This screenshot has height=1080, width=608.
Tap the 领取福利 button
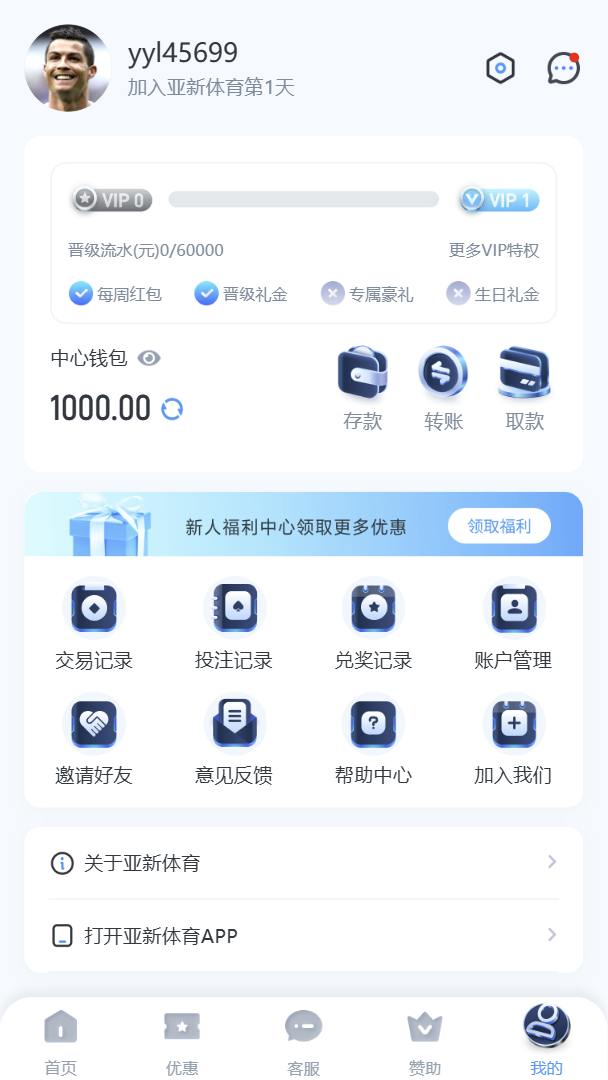pyautogui.click(x=499, y=526)
